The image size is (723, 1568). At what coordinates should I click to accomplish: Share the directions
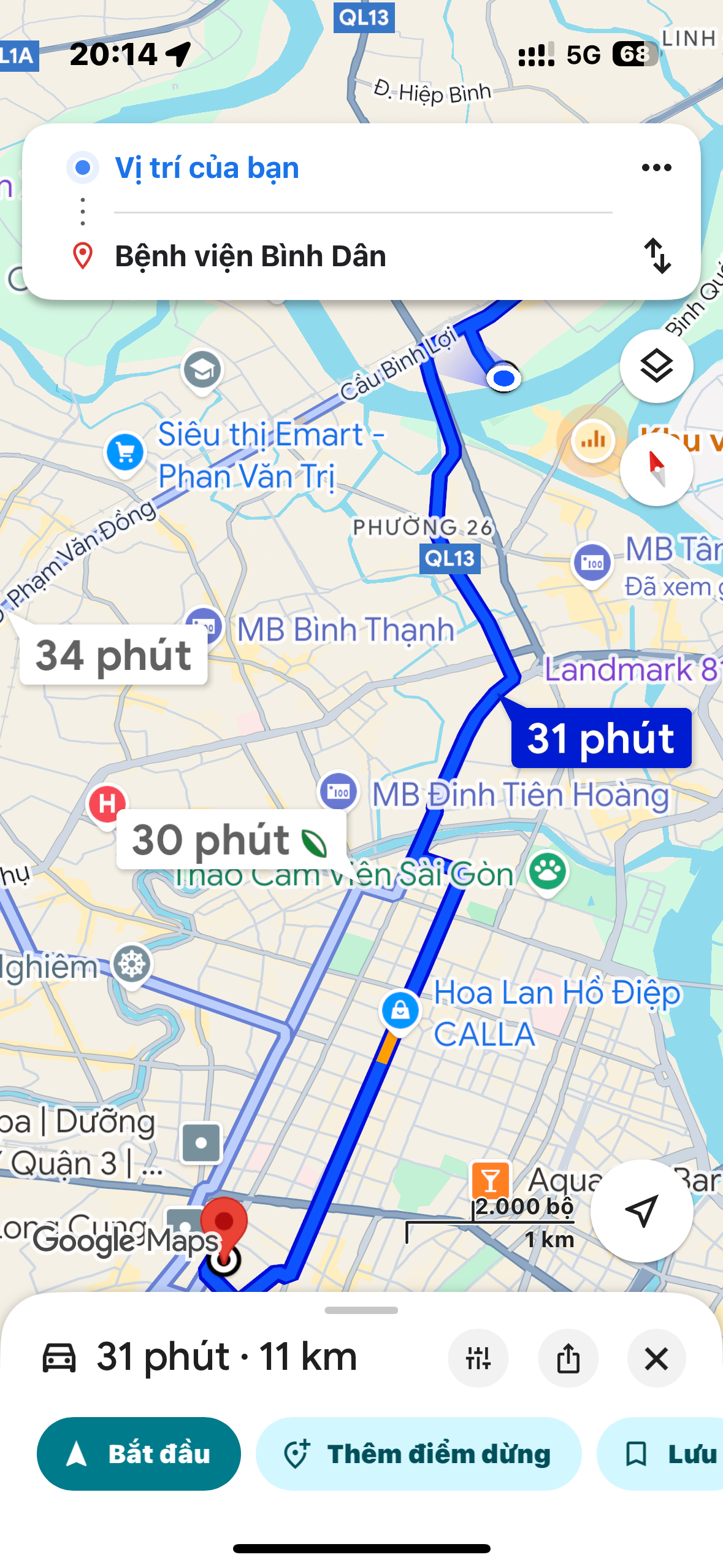click(x=568, y=1358)
